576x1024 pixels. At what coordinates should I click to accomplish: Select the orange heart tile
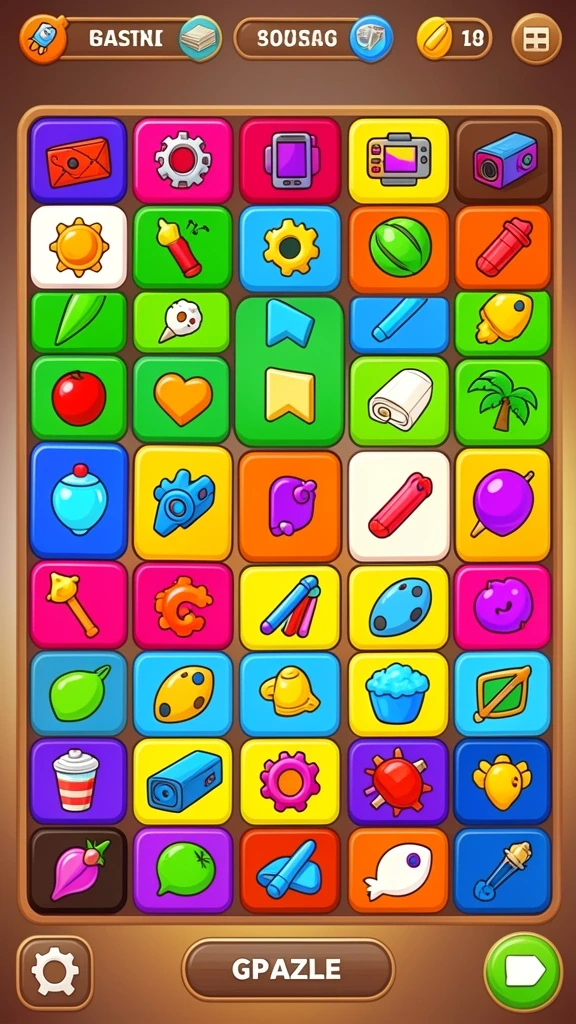pyautogui.click(x=182, y=398)
